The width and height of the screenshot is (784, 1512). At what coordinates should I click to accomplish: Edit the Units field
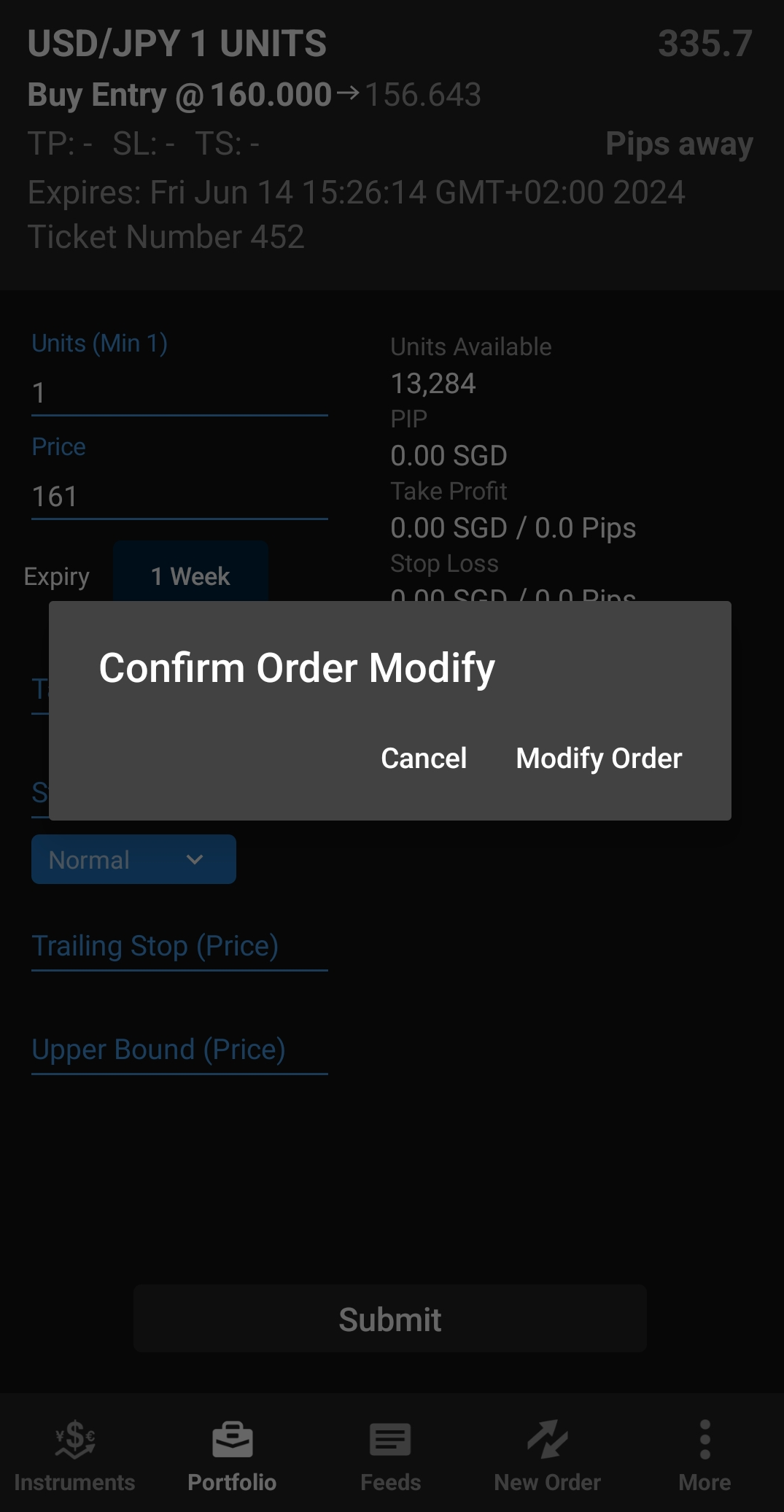coord(179,394)
